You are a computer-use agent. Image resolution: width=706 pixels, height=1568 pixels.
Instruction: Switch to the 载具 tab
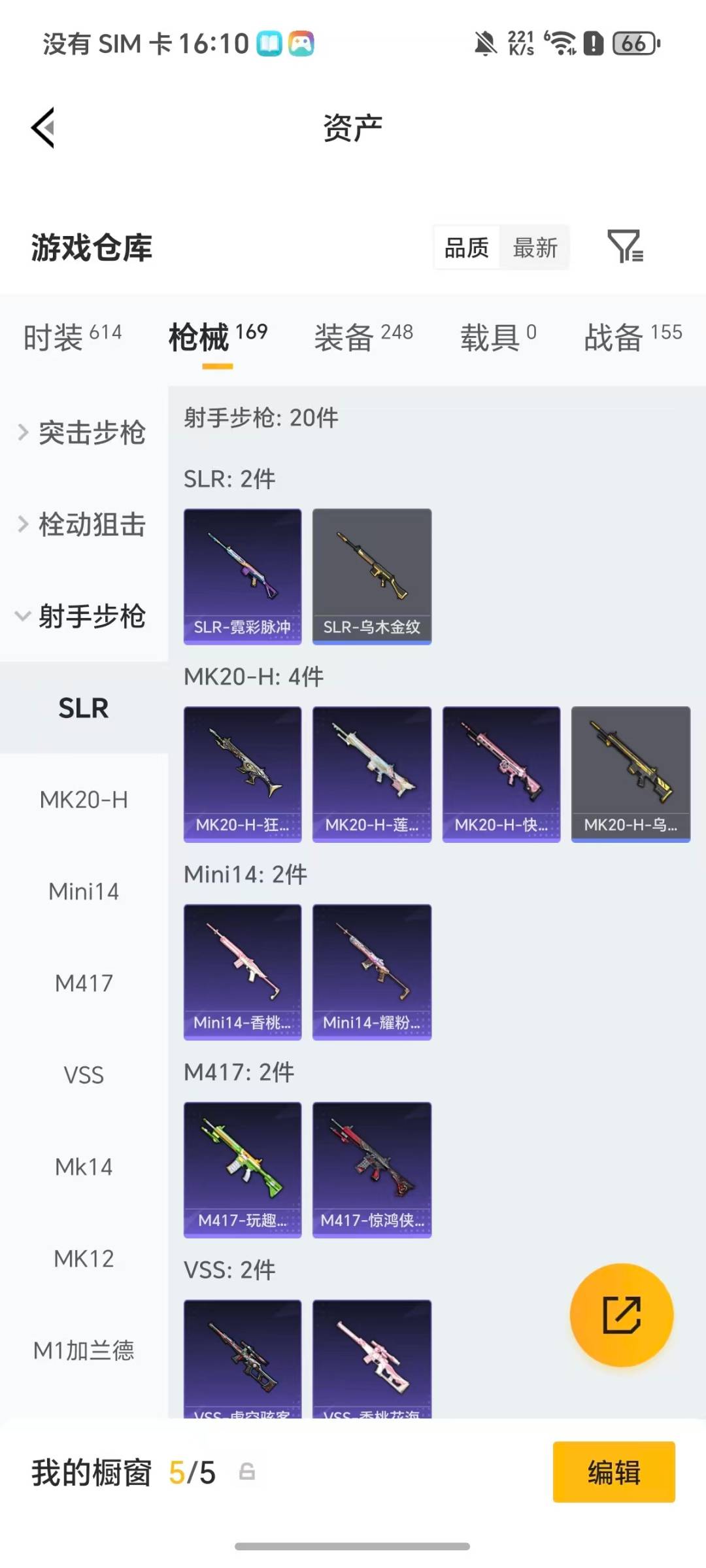[498, 337]
